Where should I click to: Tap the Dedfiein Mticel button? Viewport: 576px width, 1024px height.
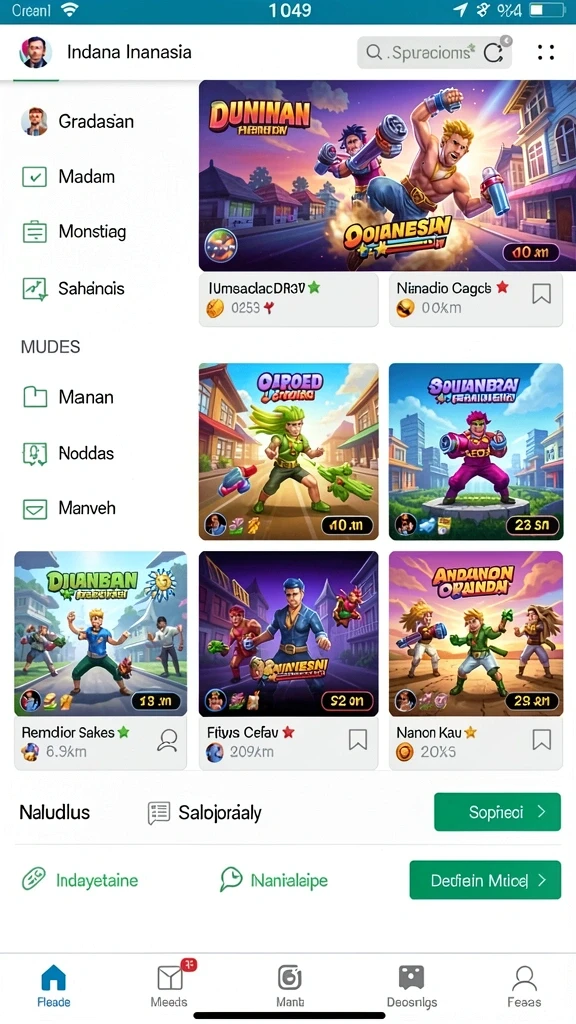(485, 880)
